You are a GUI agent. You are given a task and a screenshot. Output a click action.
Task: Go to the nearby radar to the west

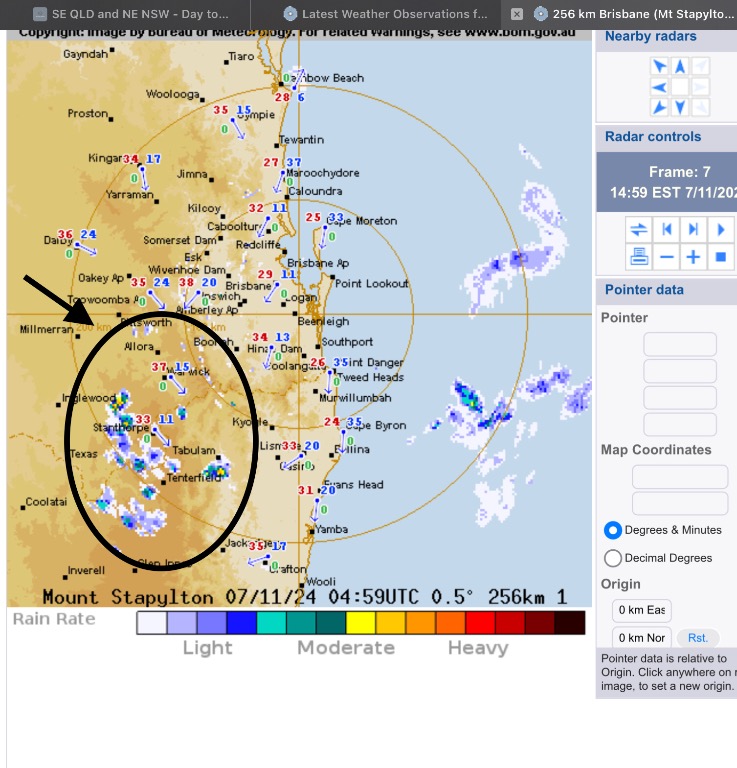click(659, 87)
